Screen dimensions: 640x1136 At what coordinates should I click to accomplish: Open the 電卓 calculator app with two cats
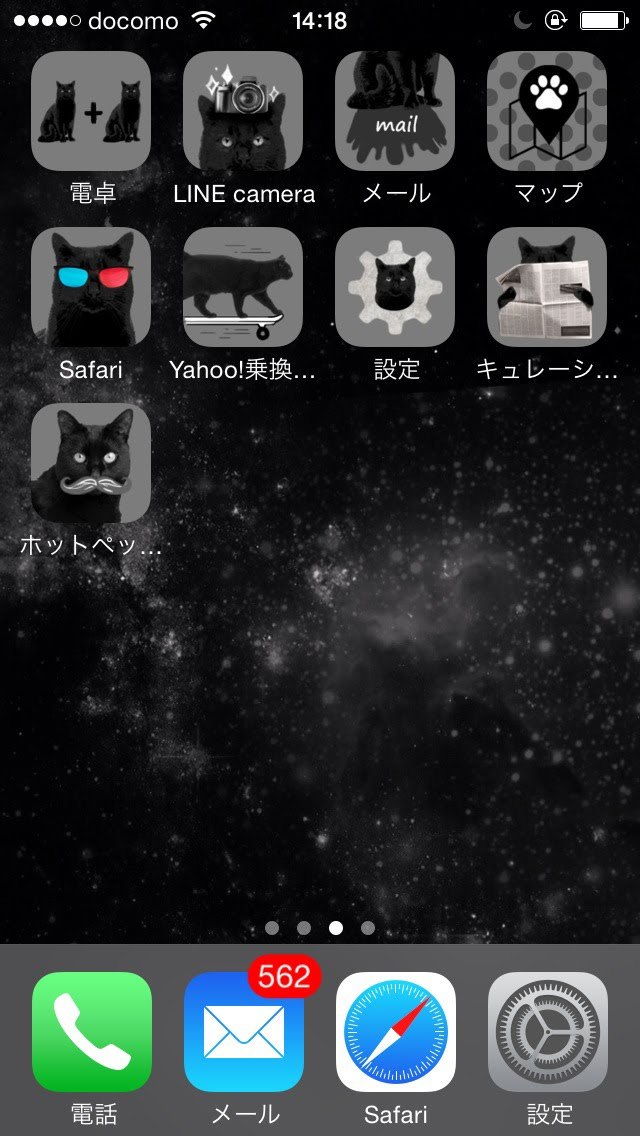point(91,111)
